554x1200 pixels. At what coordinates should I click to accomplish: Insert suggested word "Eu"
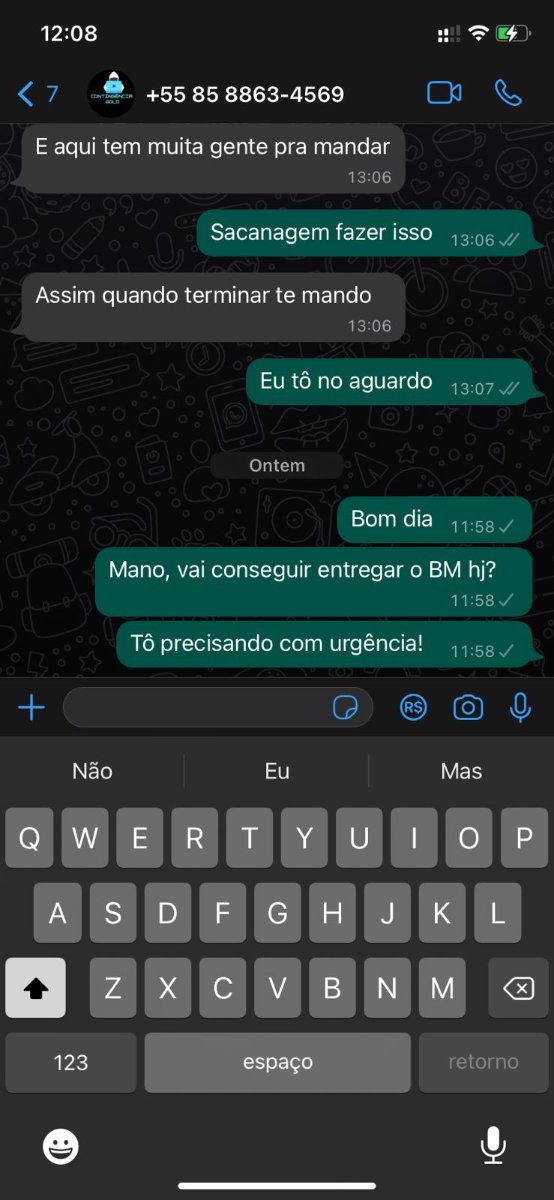(277, 771)
